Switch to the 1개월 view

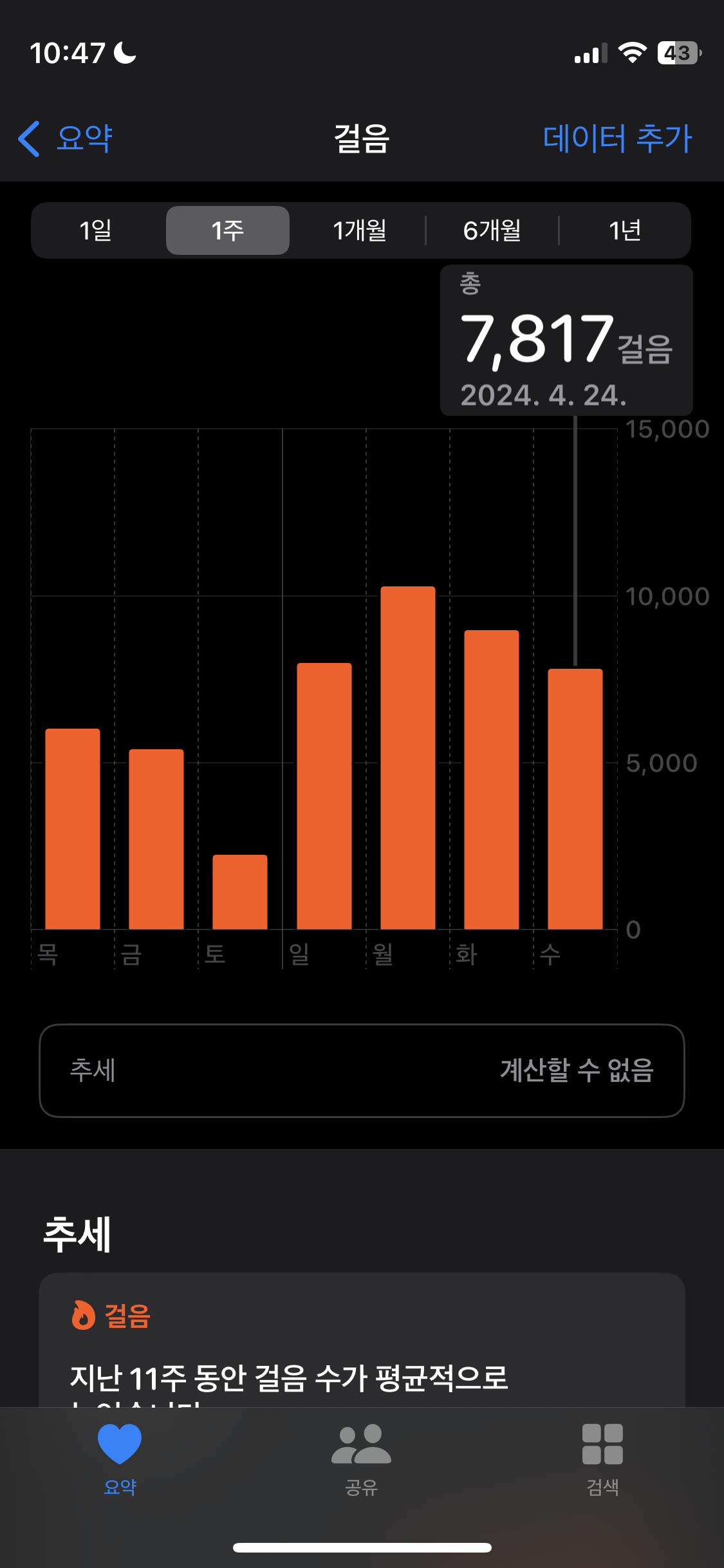(x=359, y=230)
